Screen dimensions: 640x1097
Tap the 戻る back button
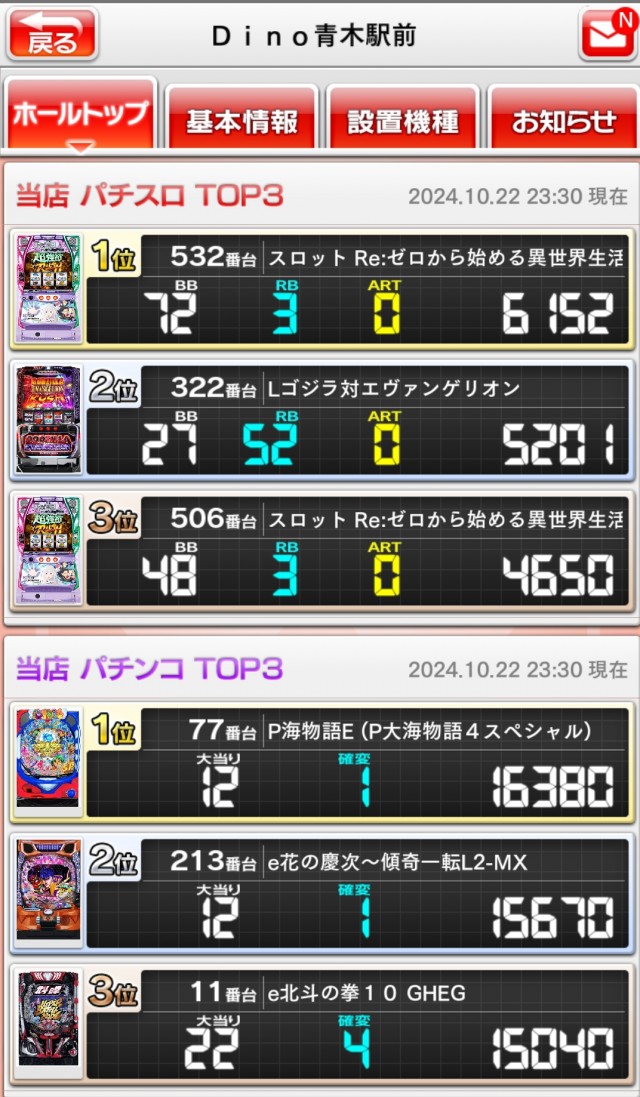[x=52, y=34]
